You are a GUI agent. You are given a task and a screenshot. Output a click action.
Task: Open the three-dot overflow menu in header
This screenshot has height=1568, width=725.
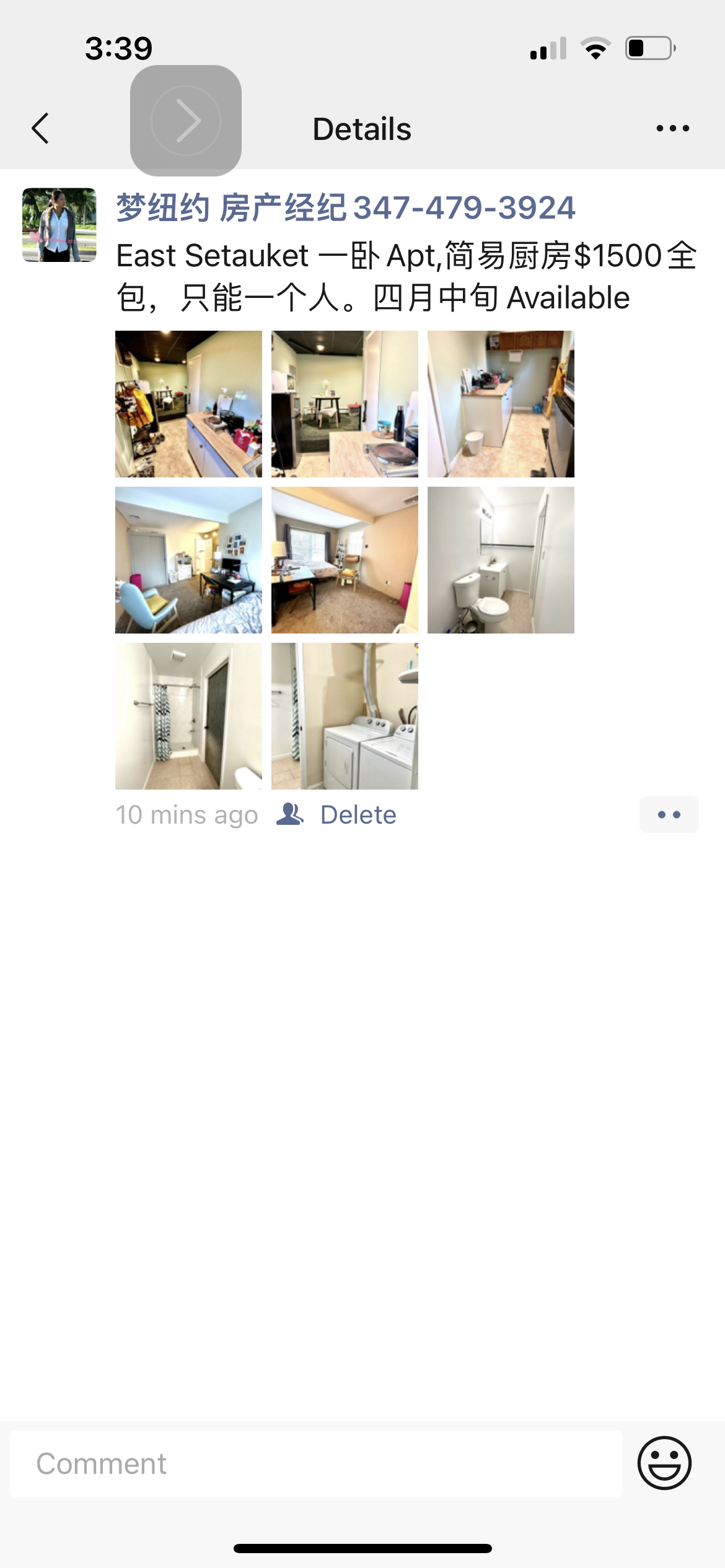672,128
